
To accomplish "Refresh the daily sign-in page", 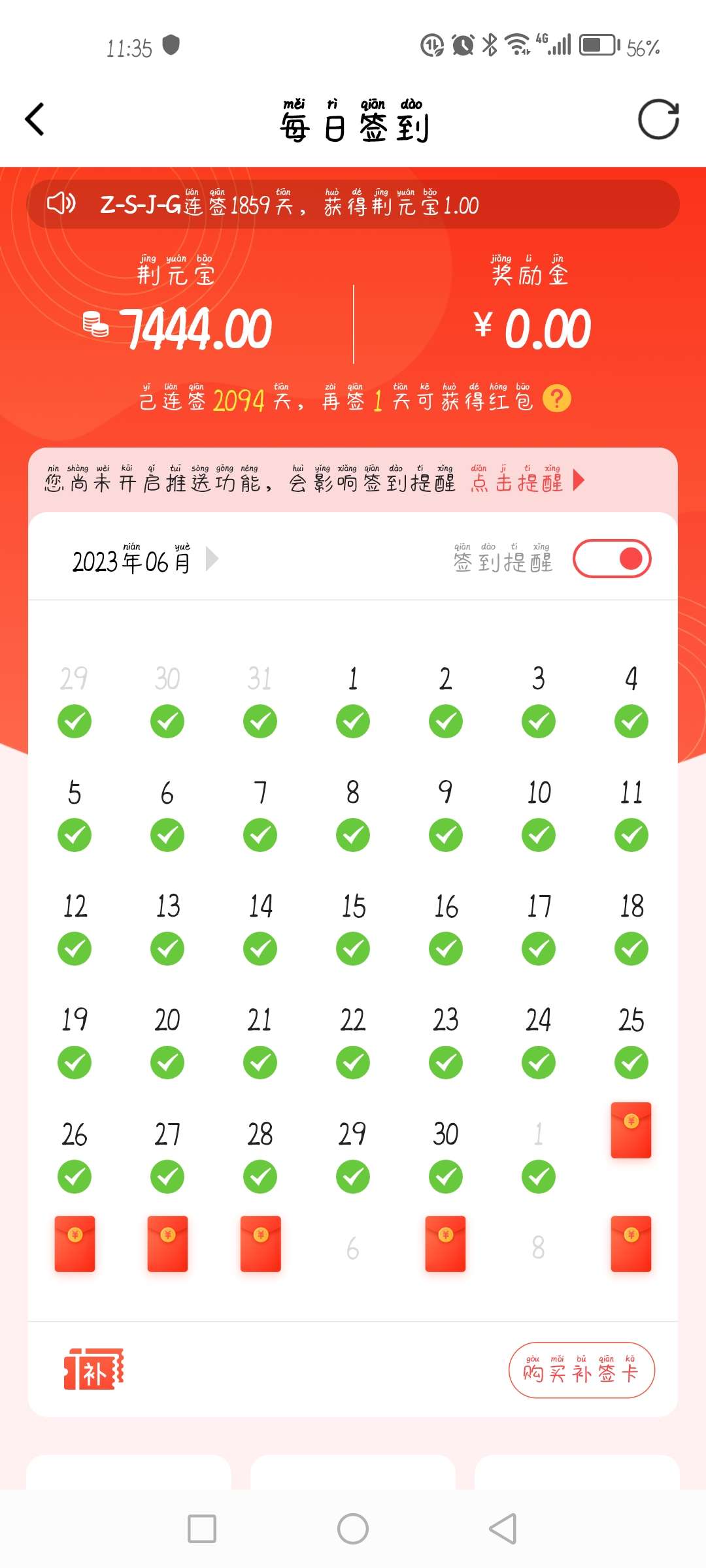I will [658, 120].
